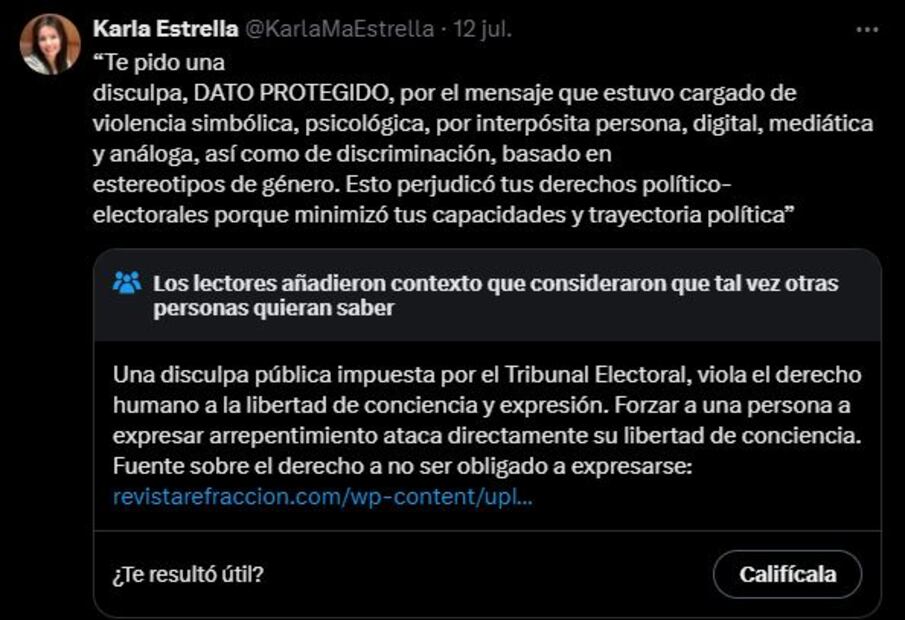The height and width of the screenshot is (620, 905).
Task: Open Karla Estrella's profile picture
Action: point(50,44)
